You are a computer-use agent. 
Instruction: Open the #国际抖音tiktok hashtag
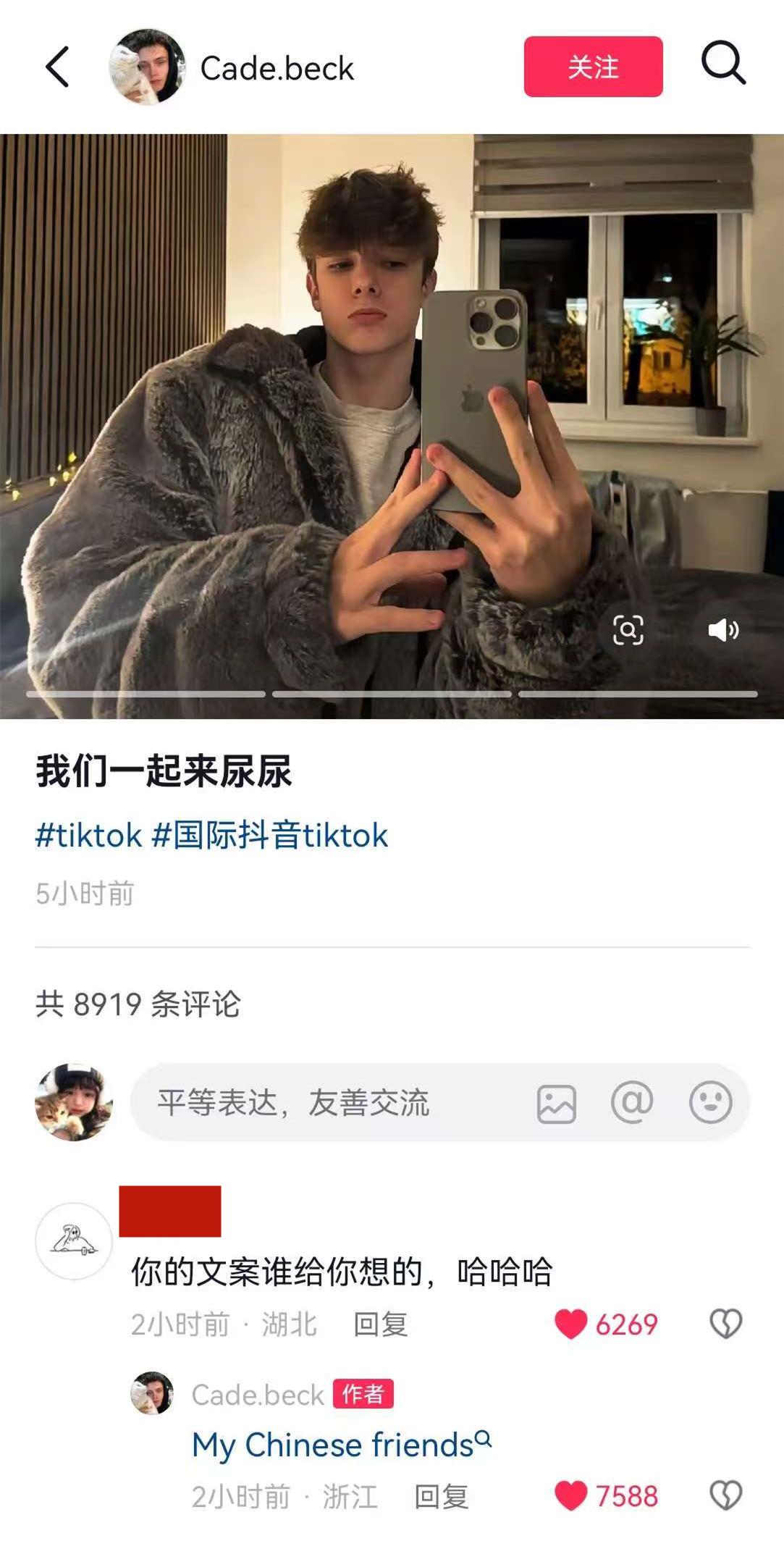[x=270, y=836]
